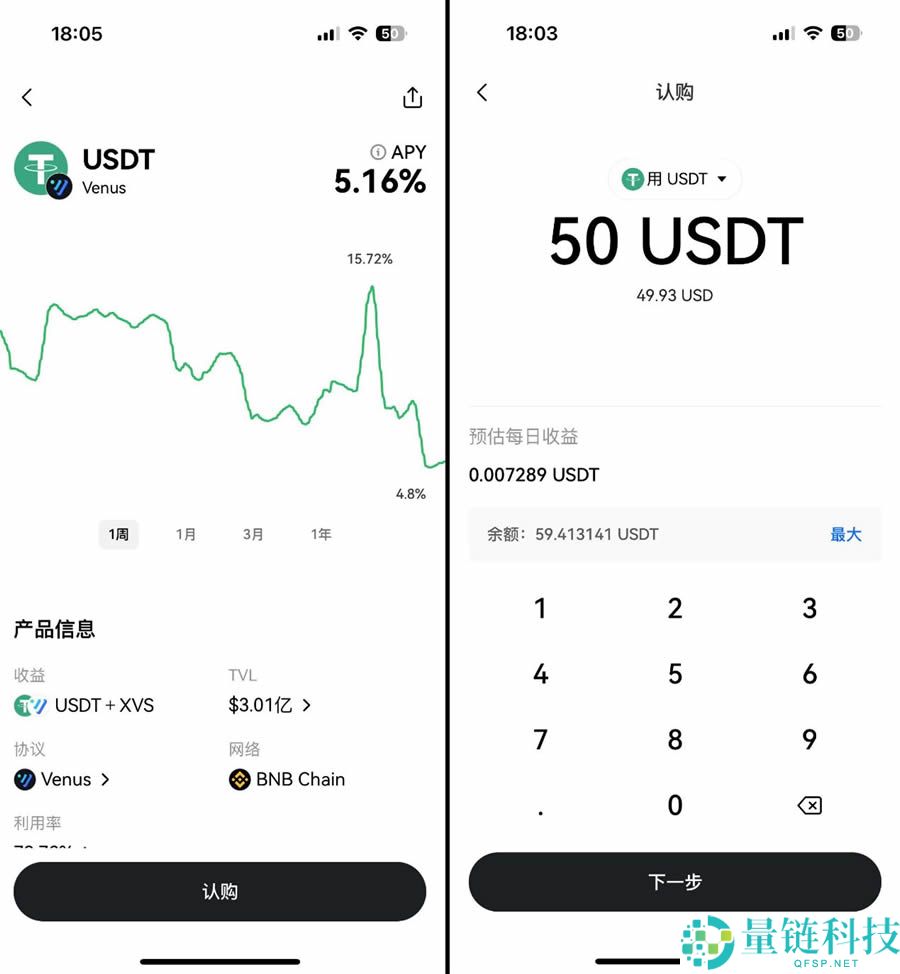Click the Venus protocol icon
Screen dimensions: 900x974
point(24,779)
